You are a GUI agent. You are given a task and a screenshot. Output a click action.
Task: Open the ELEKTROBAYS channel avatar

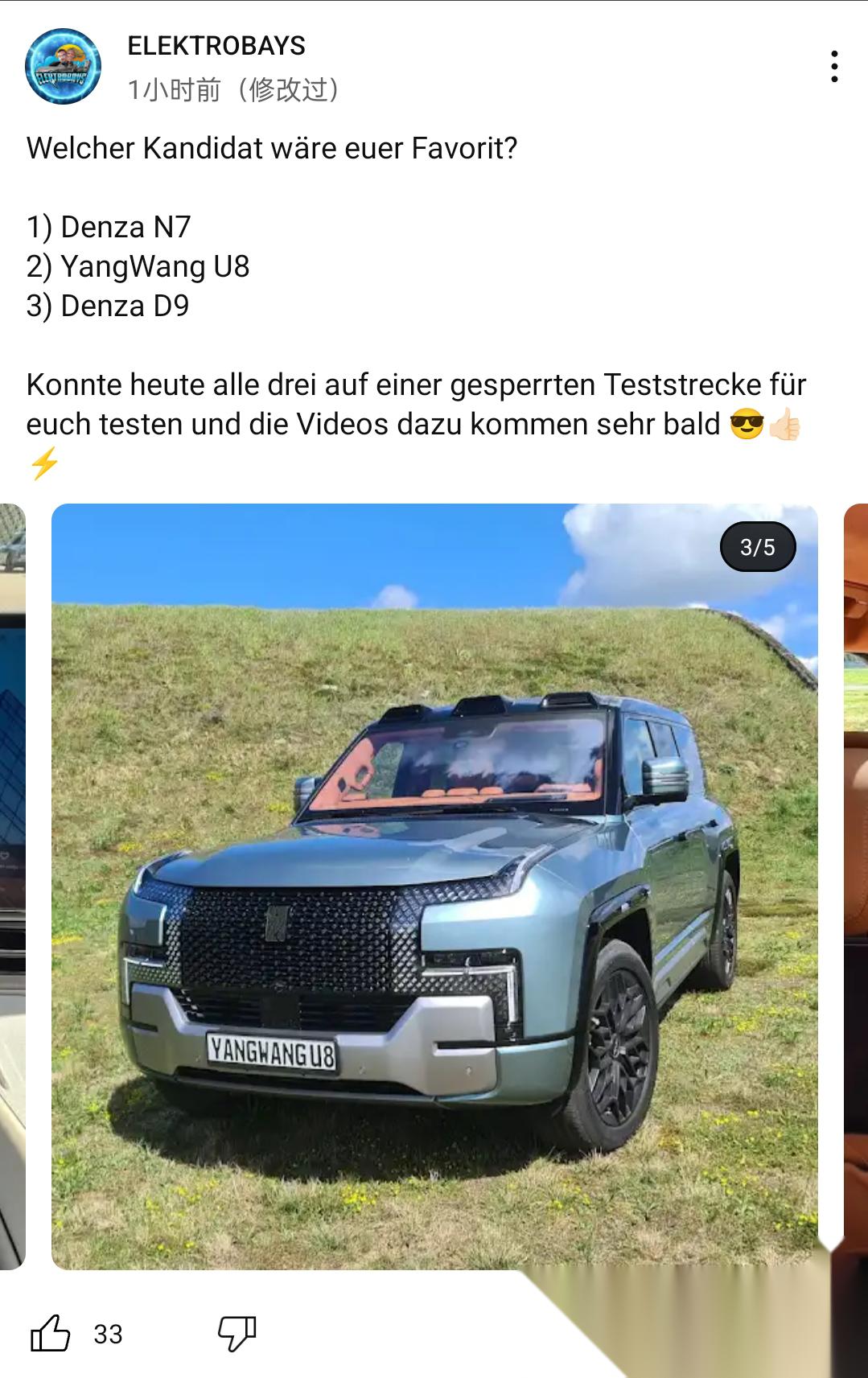[x=63, y=66]
